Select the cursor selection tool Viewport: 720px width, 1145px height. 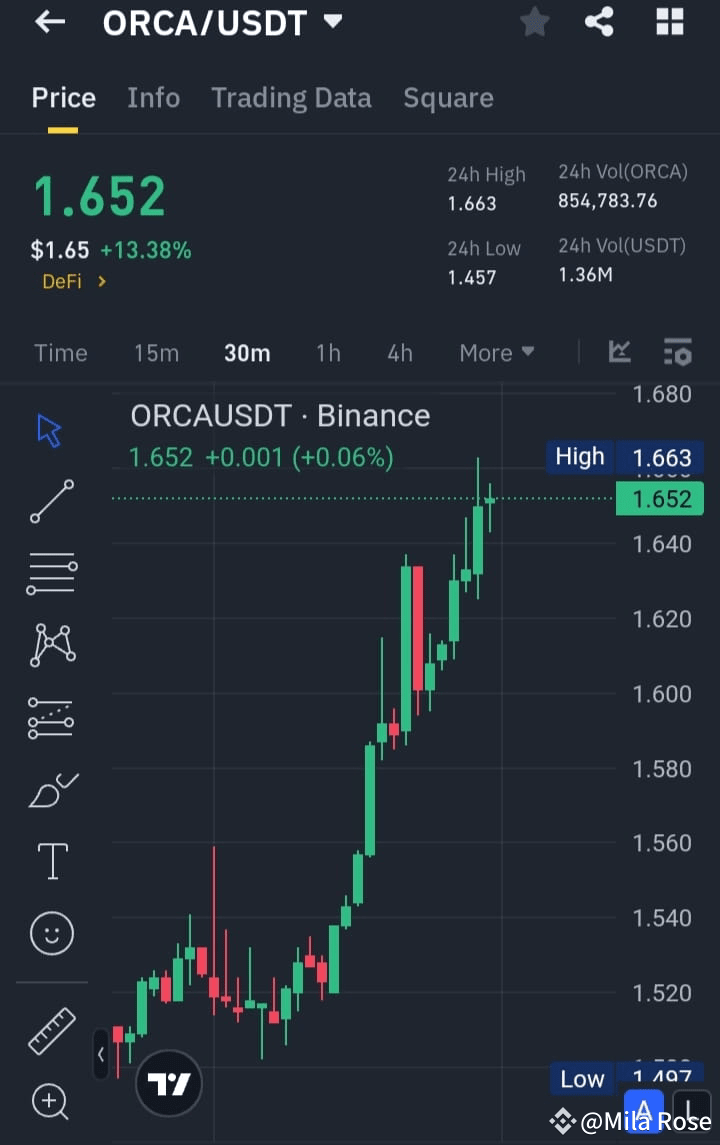coord(48,428)
